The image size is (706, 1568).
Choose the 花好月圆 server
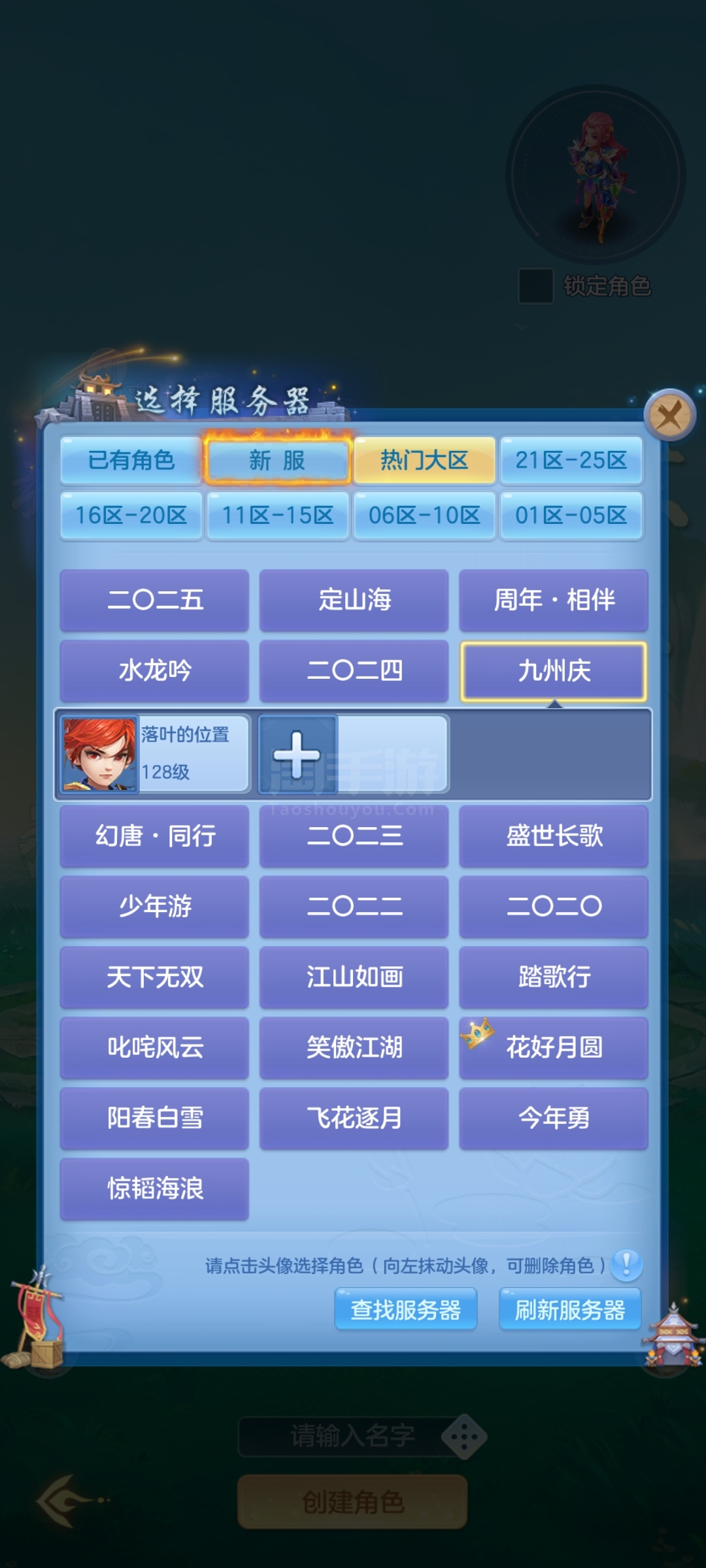pyautogui.click(x=554, y=1047)
